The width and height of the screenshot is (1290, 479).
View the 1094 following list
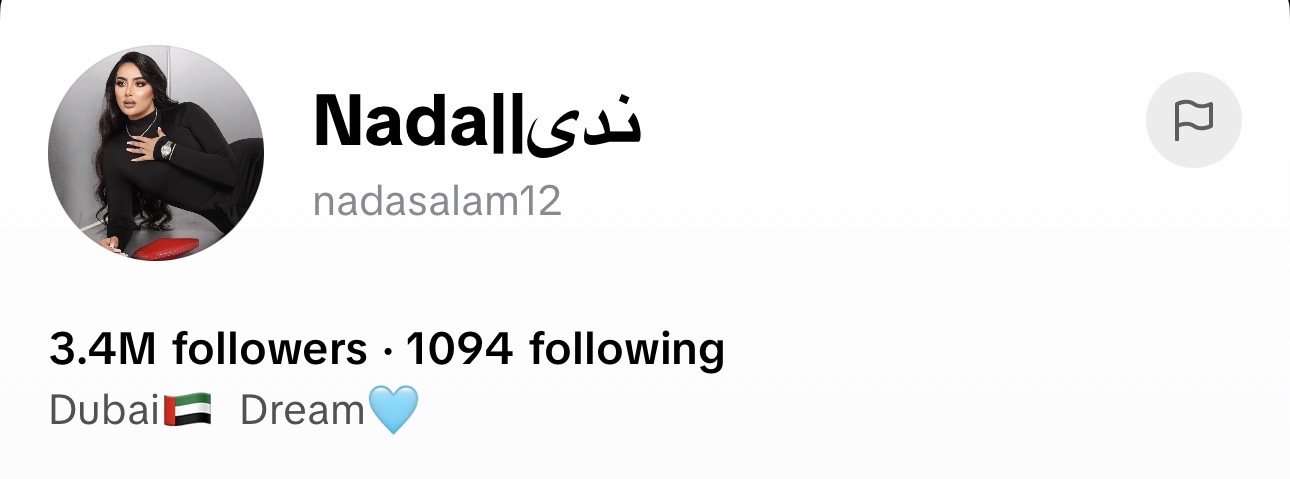565,350
